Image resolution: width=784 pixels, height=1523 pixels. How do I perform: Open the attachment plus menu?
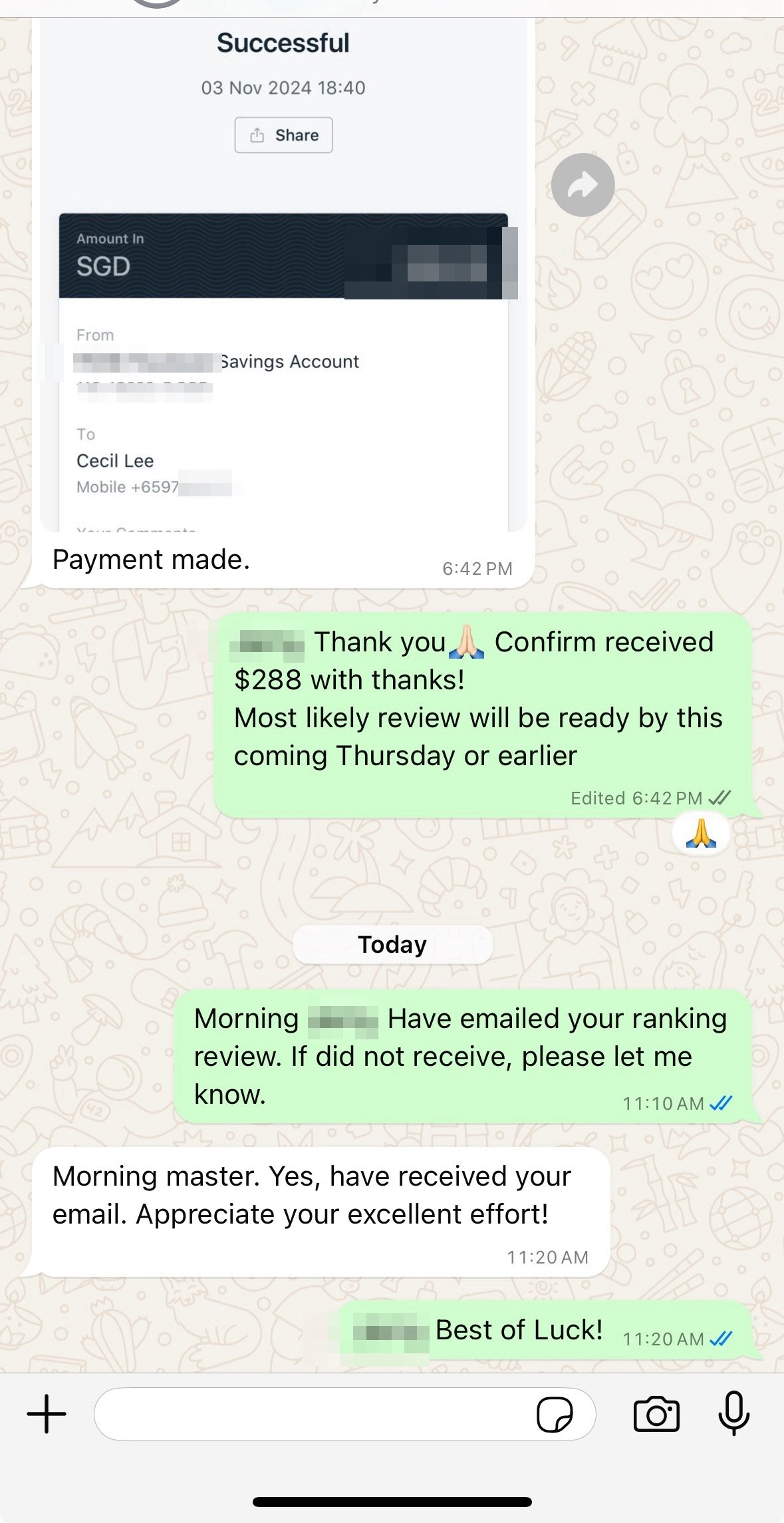[47, 1414]
